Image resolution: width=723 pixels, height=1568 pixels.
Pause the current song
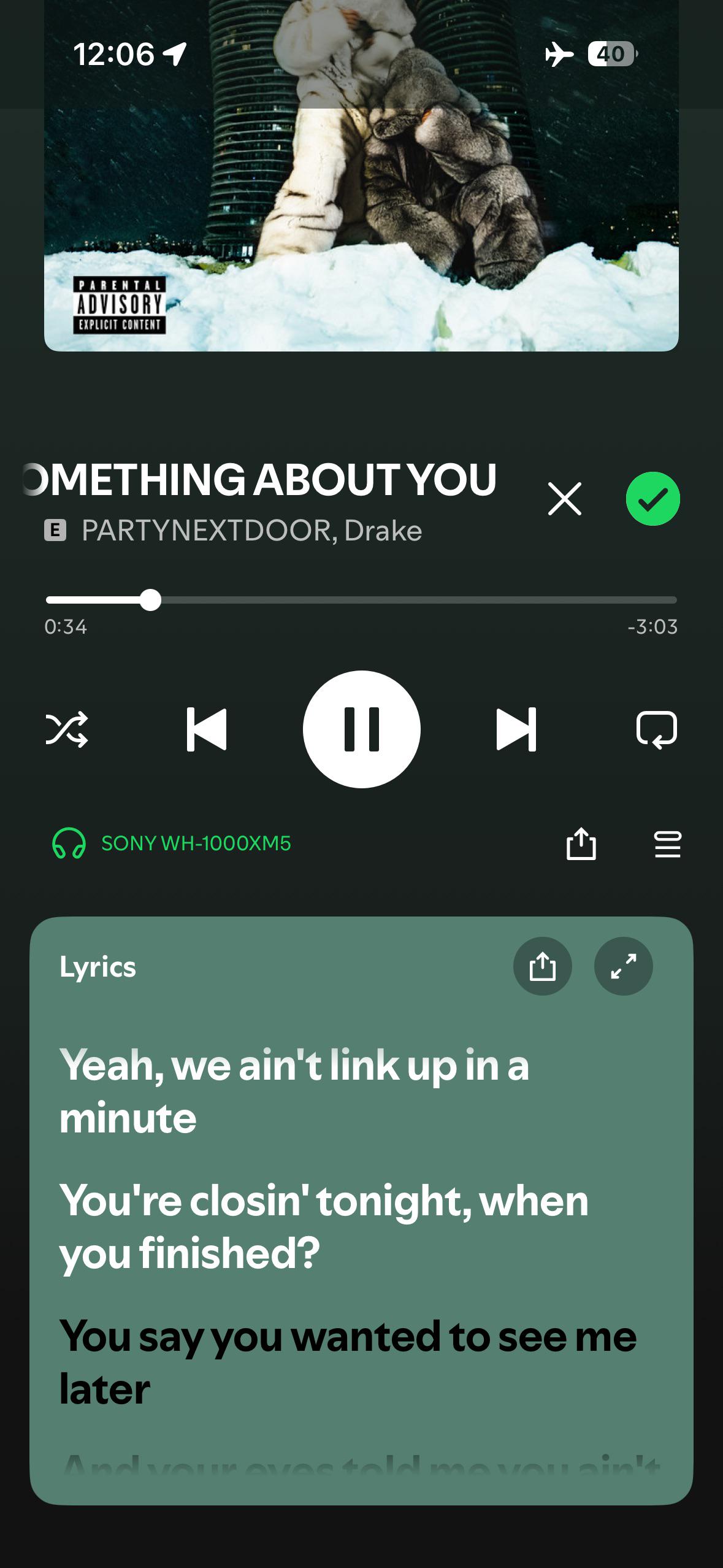[x=361, y=729]
